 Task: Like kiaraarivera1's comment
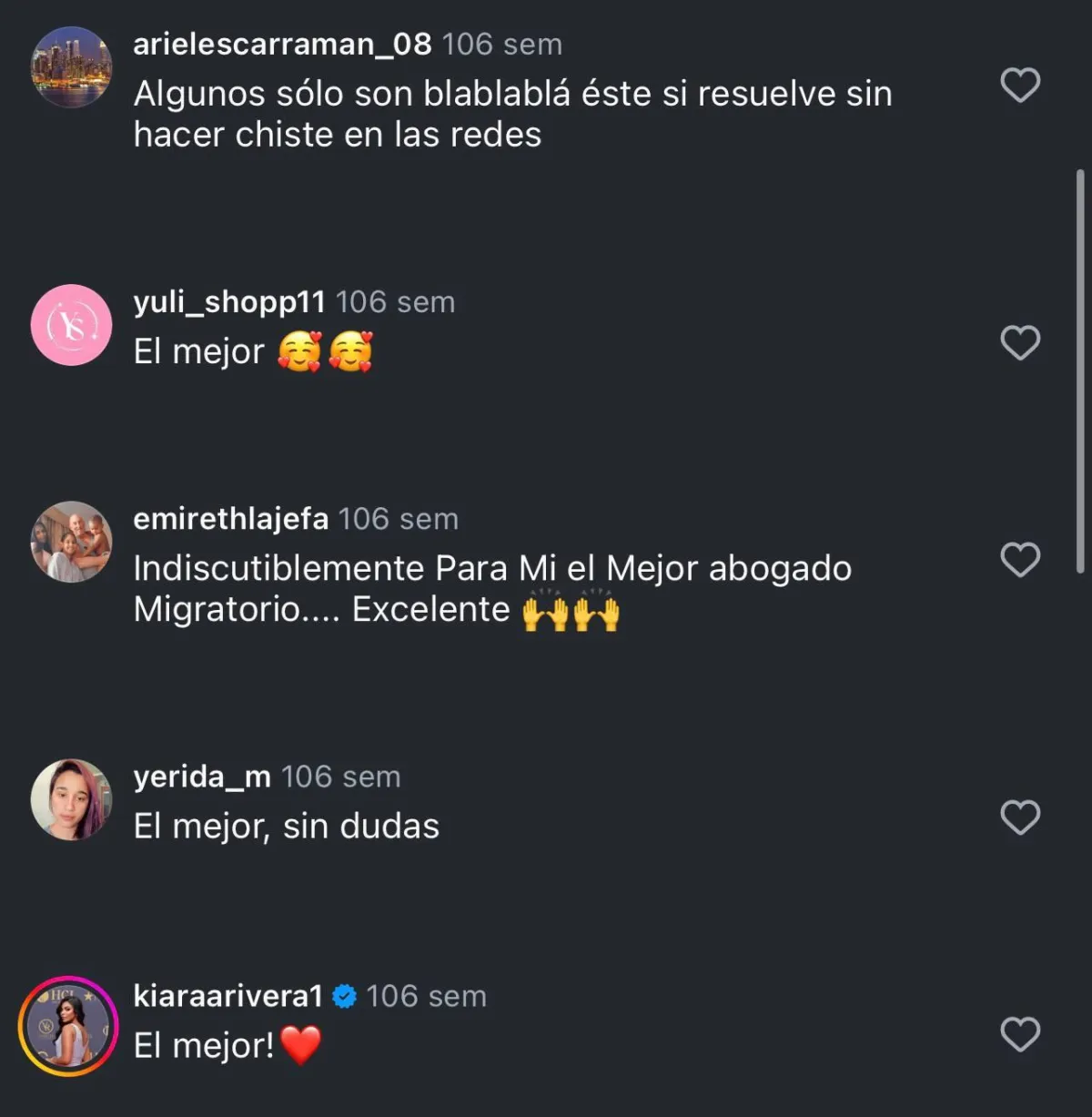1020,1035
